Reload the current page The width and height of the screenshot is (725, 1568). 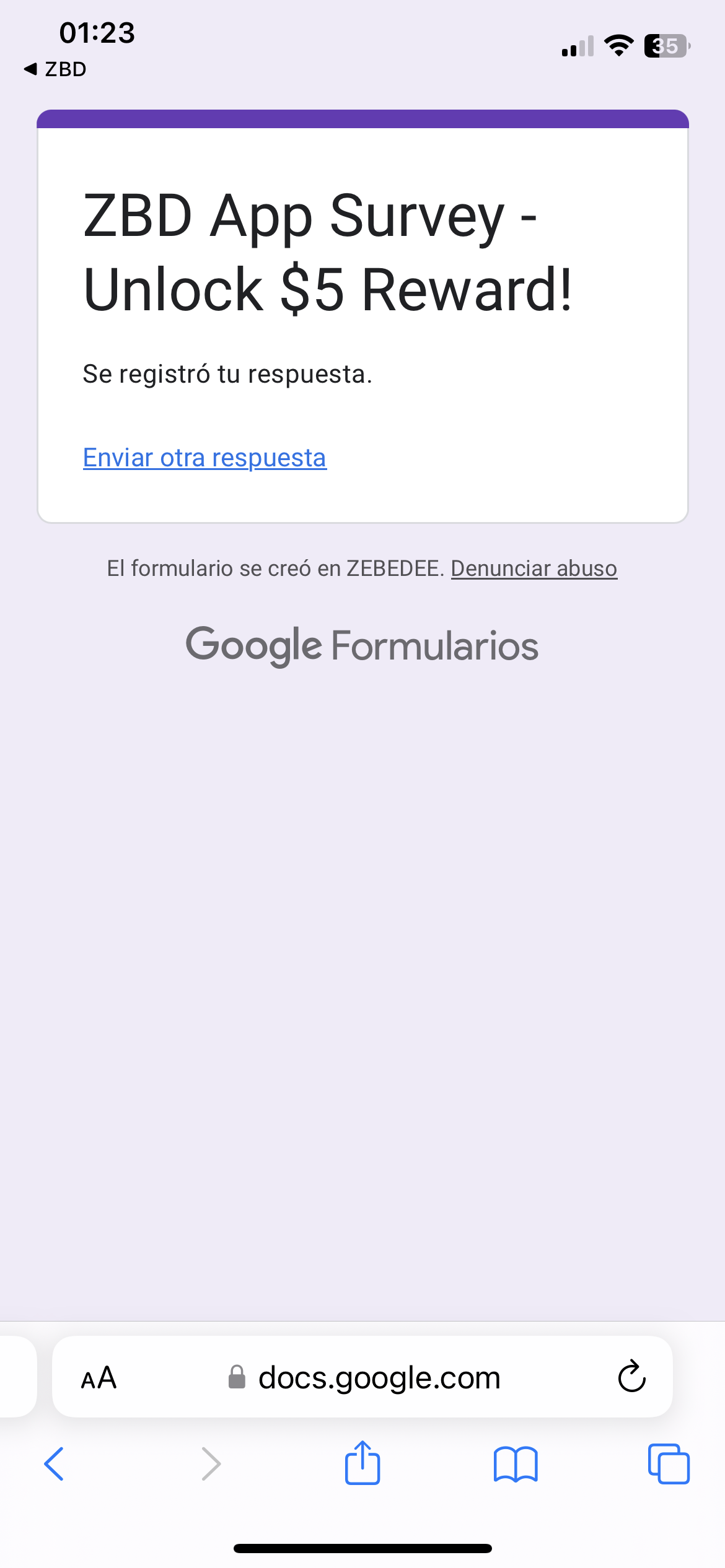[x=631, y=1378]
